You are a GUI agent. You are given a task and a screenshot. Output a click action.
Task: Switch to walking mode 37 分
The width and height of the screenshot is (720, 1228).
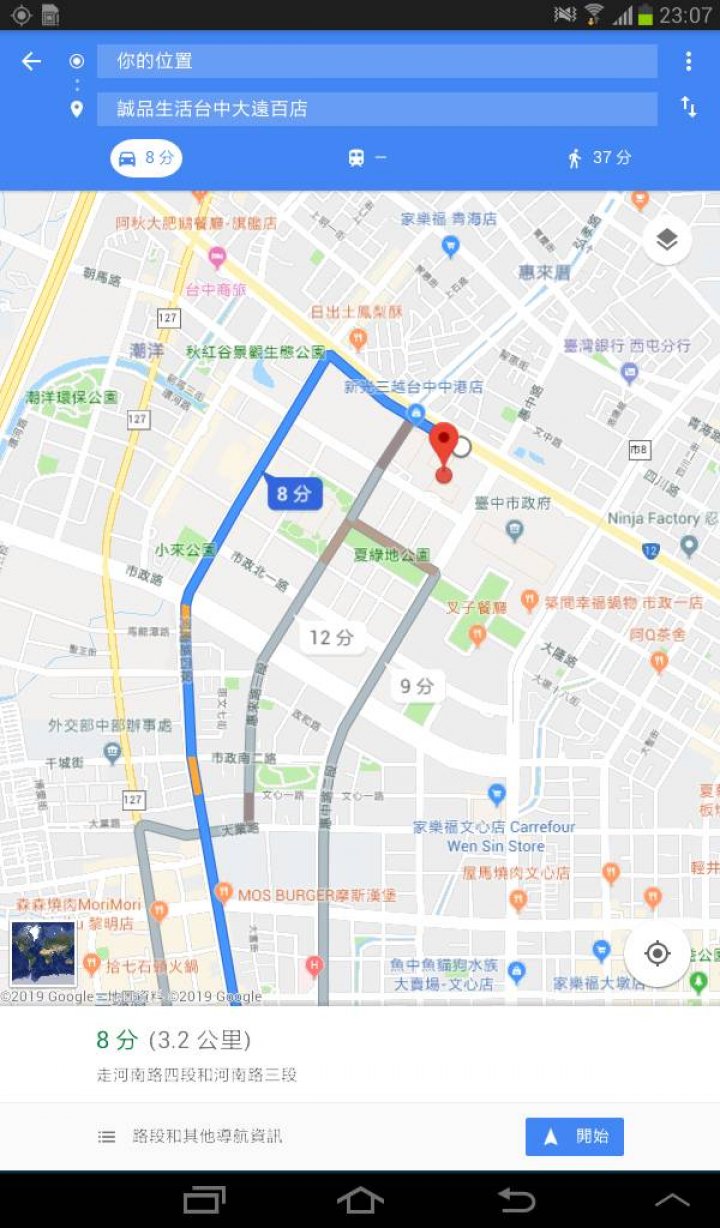coord(599,158)
